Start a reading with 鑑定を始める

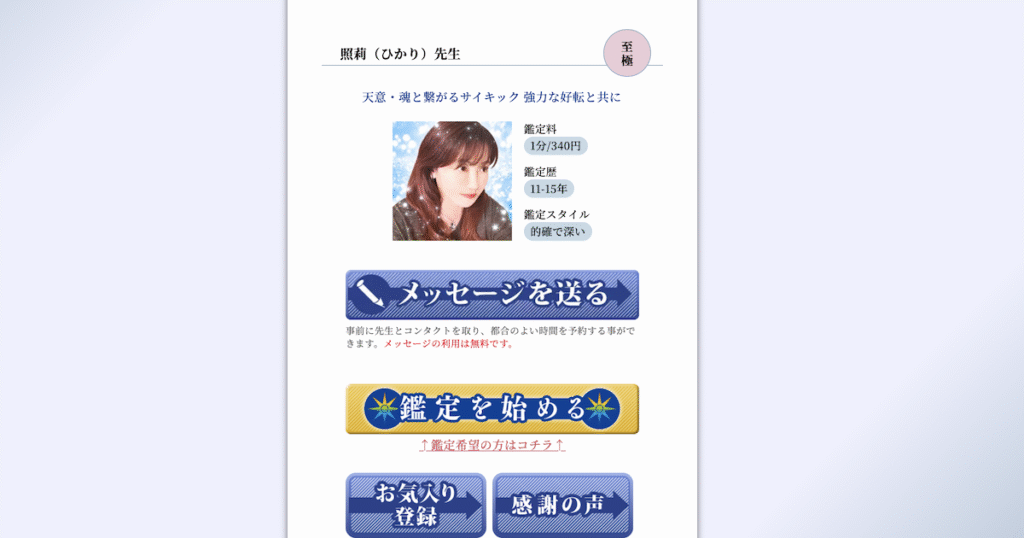(492, 409)
